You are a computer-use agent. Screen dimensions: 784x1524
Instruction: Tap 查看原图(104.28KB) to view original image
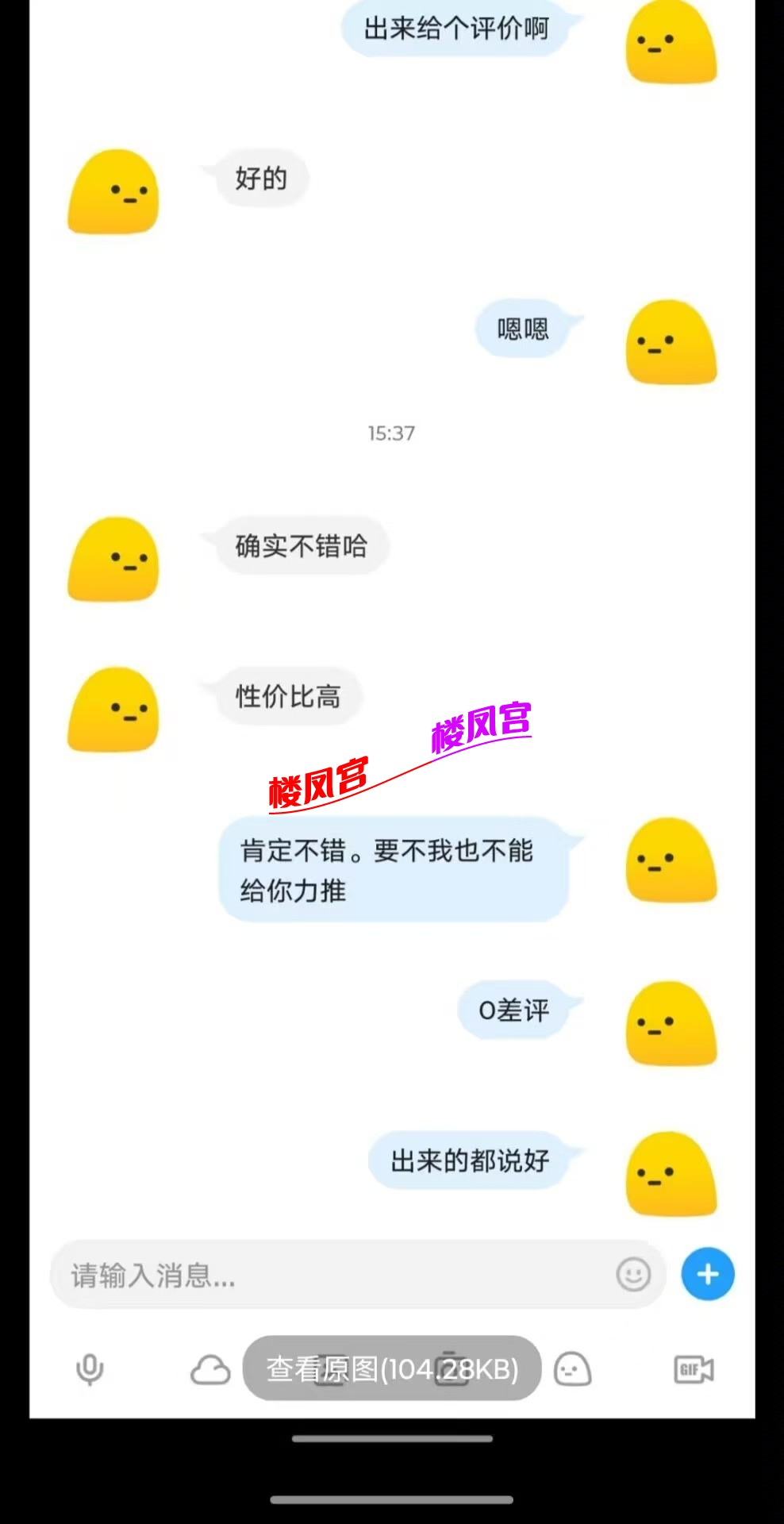(390, 1367)
